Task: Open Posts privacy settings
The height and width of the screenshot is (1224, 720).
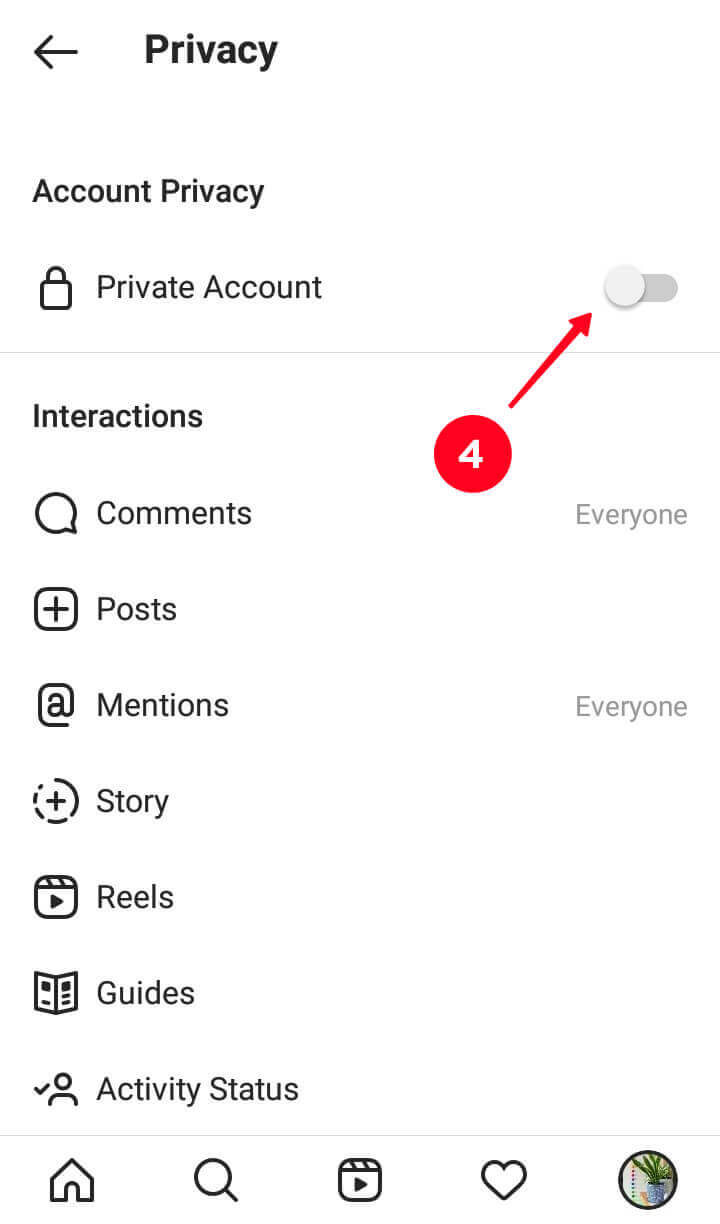Action: click(136, 610)
